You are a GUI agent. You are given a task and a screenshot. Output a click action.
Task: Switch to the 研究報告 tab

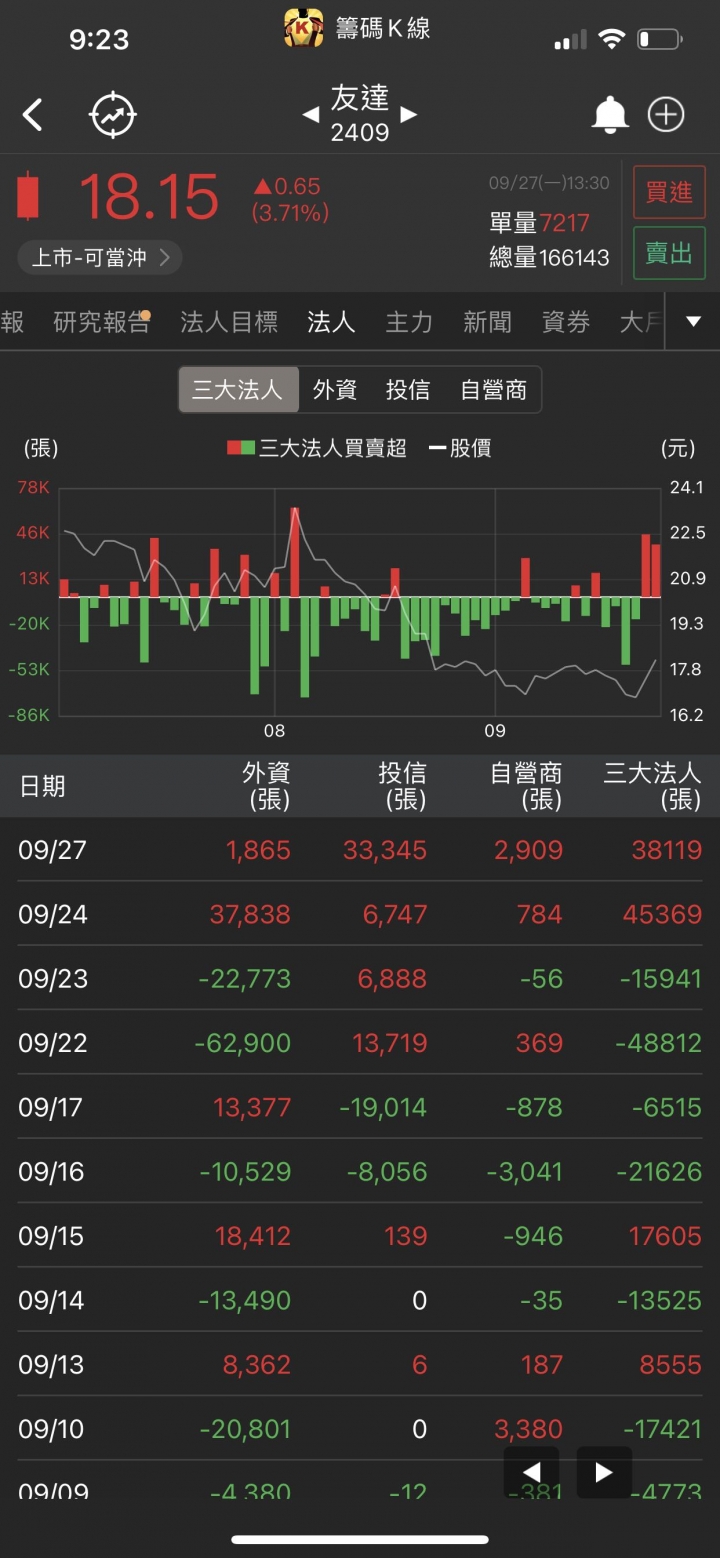click(x=100, y=322)
